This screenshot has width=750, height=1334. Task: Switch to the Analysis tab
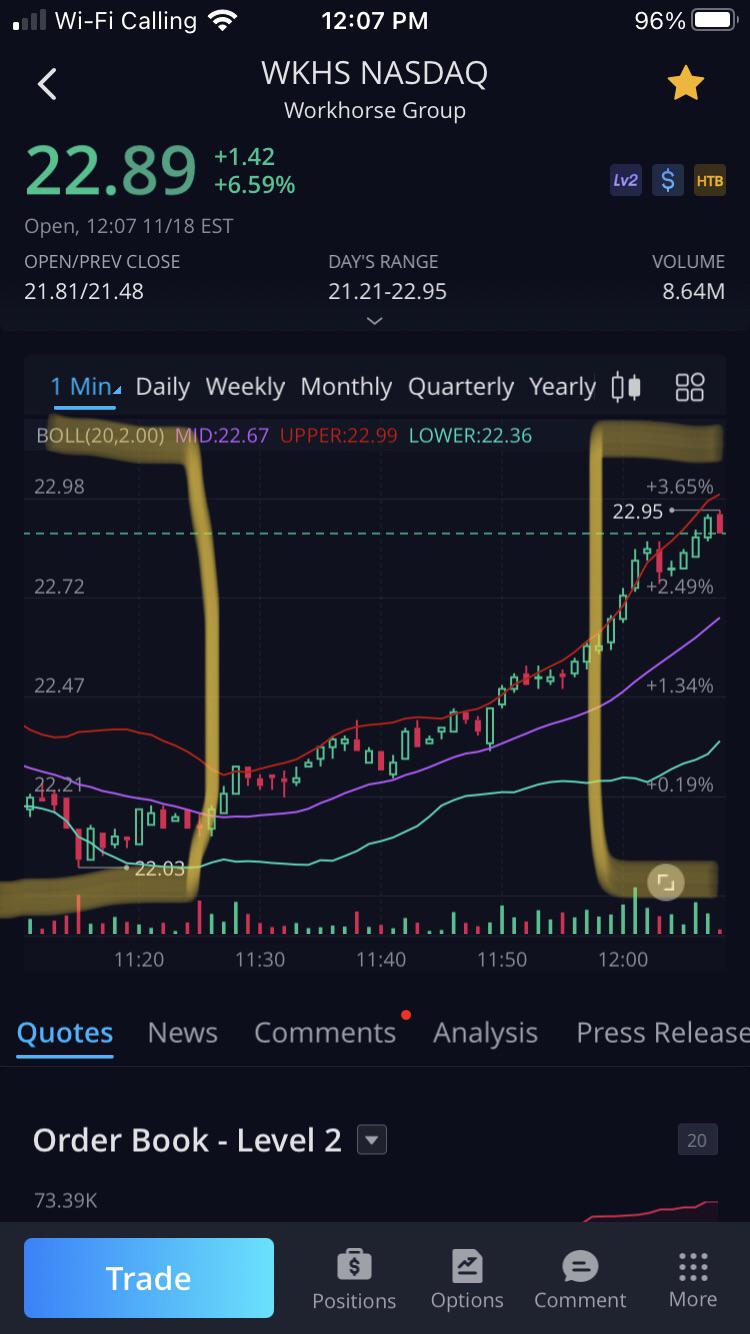click(485, 1032)
